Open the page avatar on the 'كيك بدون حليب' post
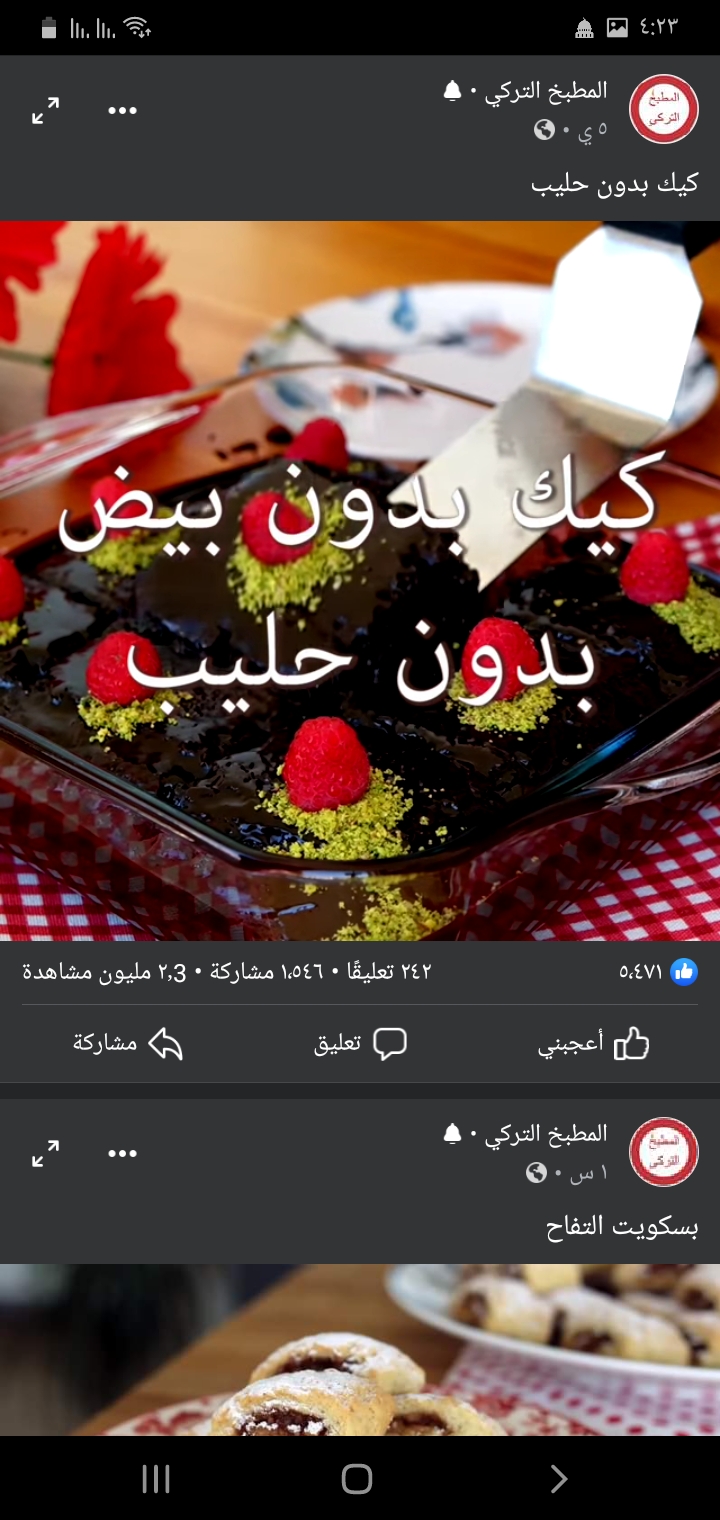 click(x=663, y=109)
